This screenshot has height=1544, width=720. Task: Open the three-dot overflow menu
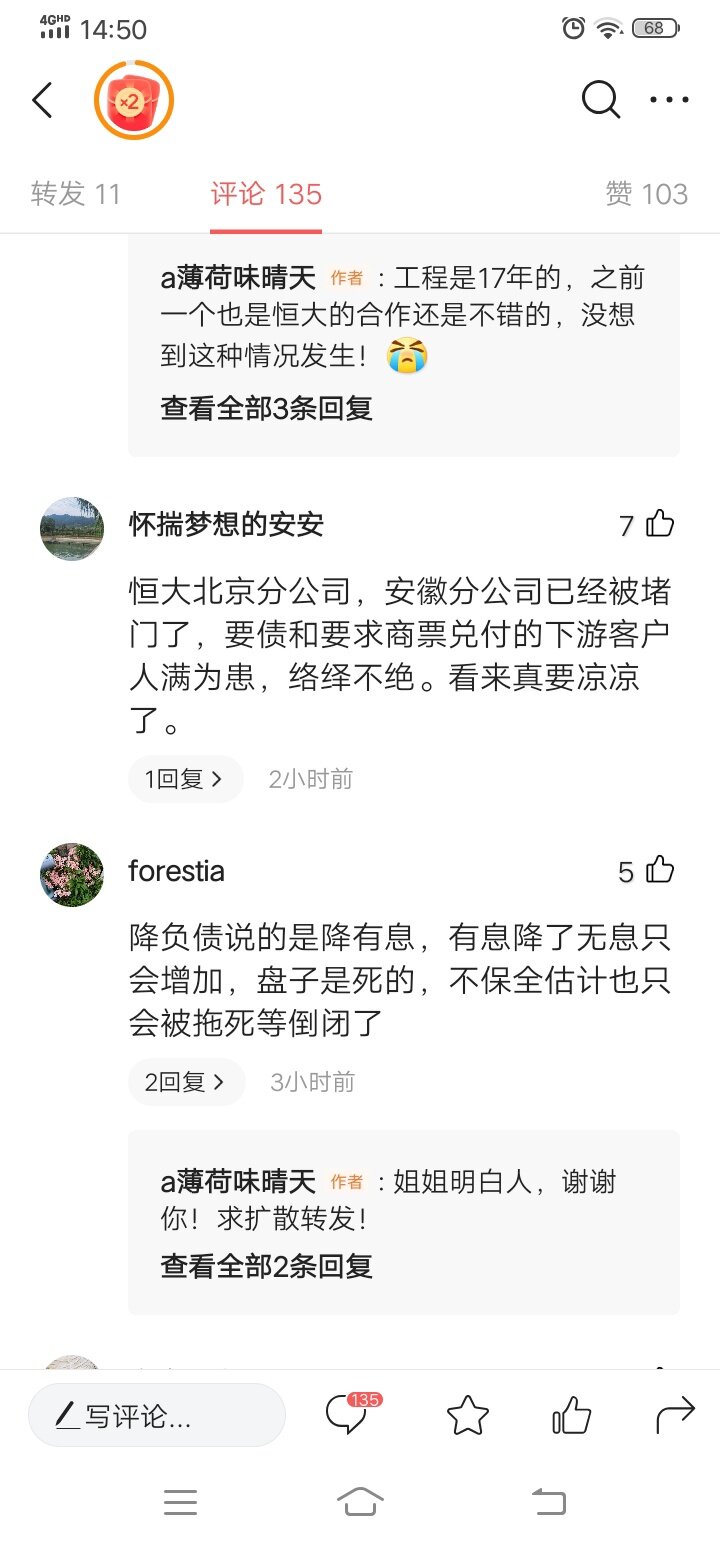pos(669,100)
